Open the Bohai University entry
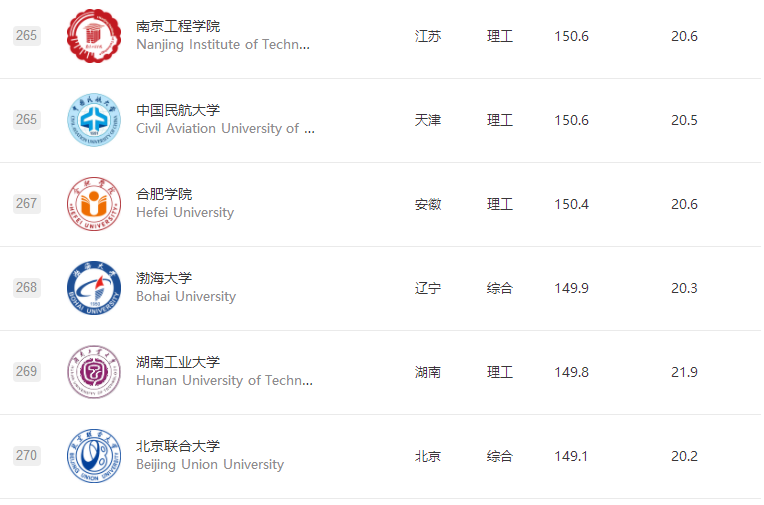The image size is (764, 505). point(164,278)
